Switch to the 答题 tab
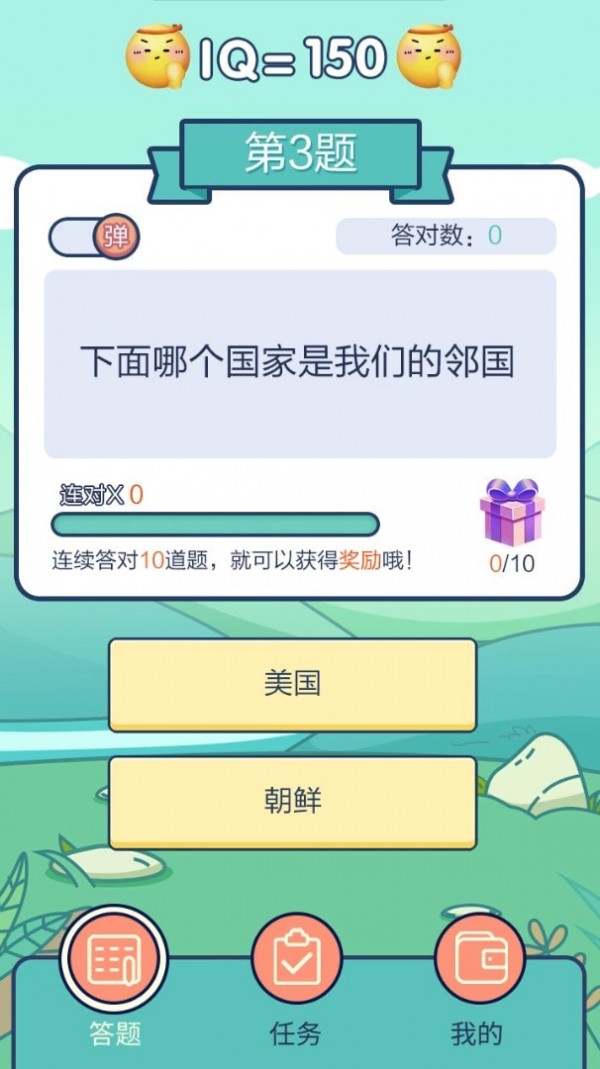 click(x=114, y=962)
